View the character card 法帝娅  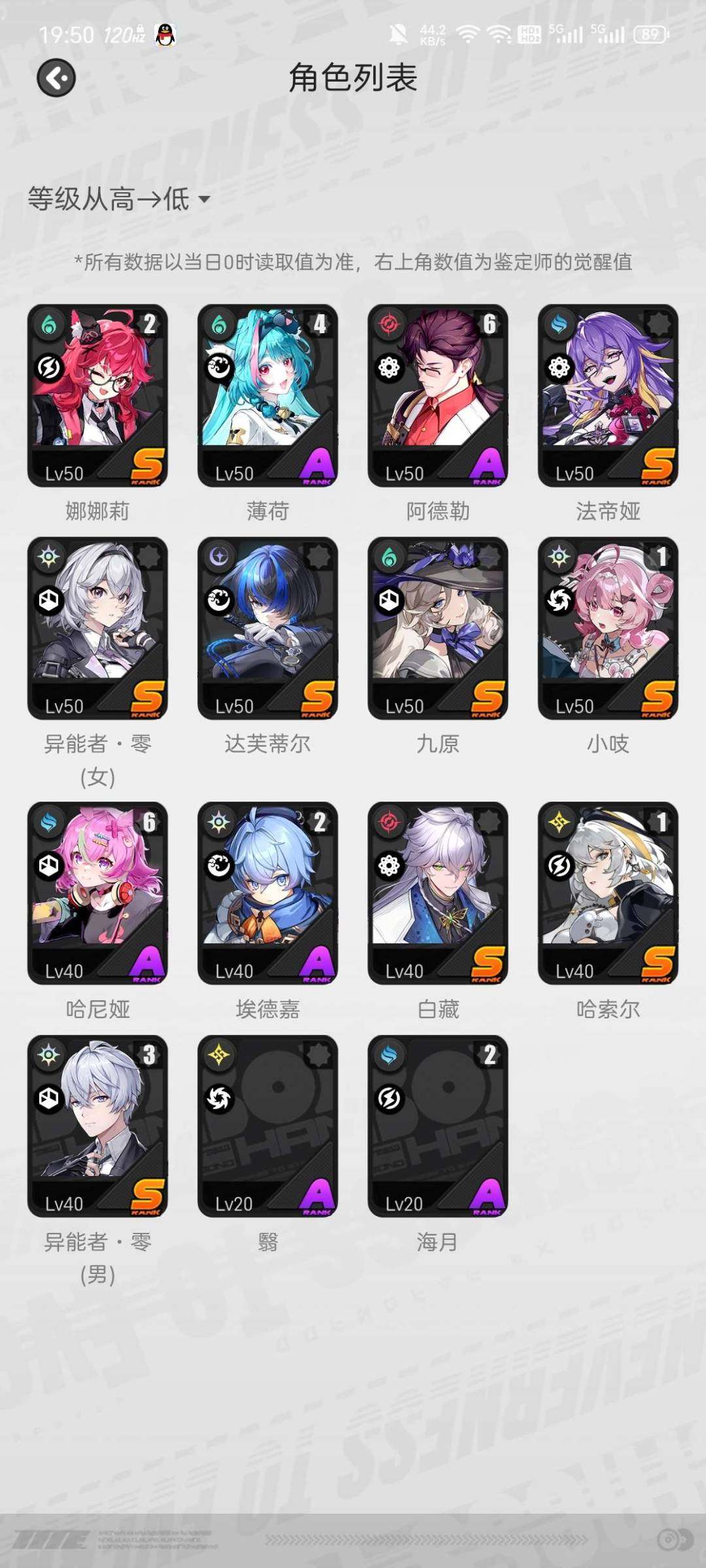tap(607, 395)
